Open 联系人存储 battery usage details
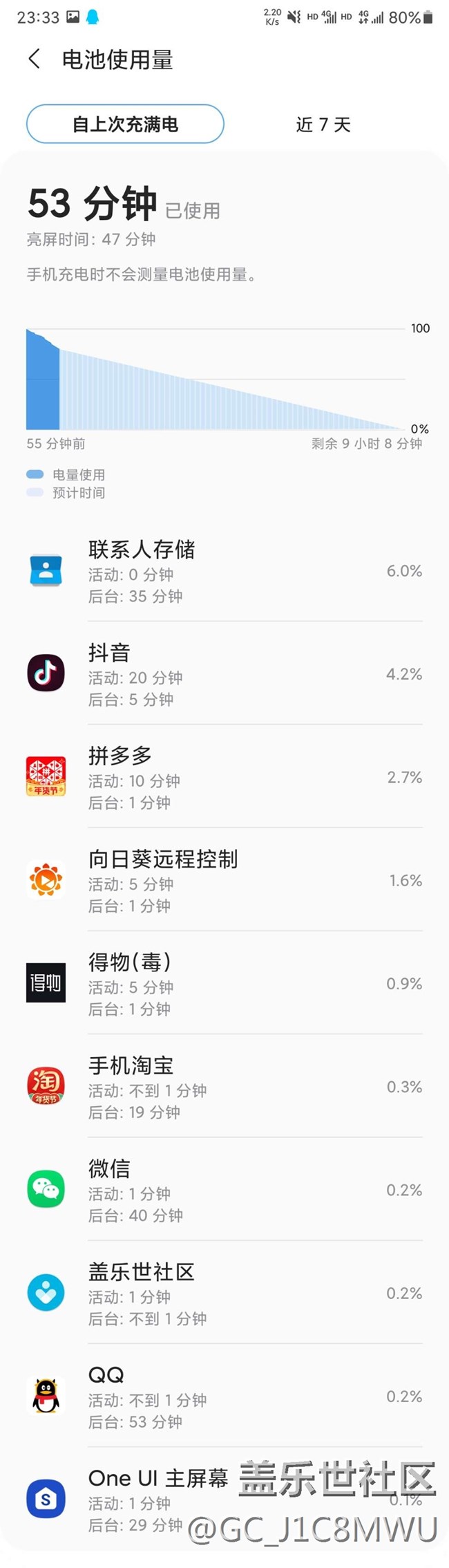The image size is (449, 1568). point(224,571)
